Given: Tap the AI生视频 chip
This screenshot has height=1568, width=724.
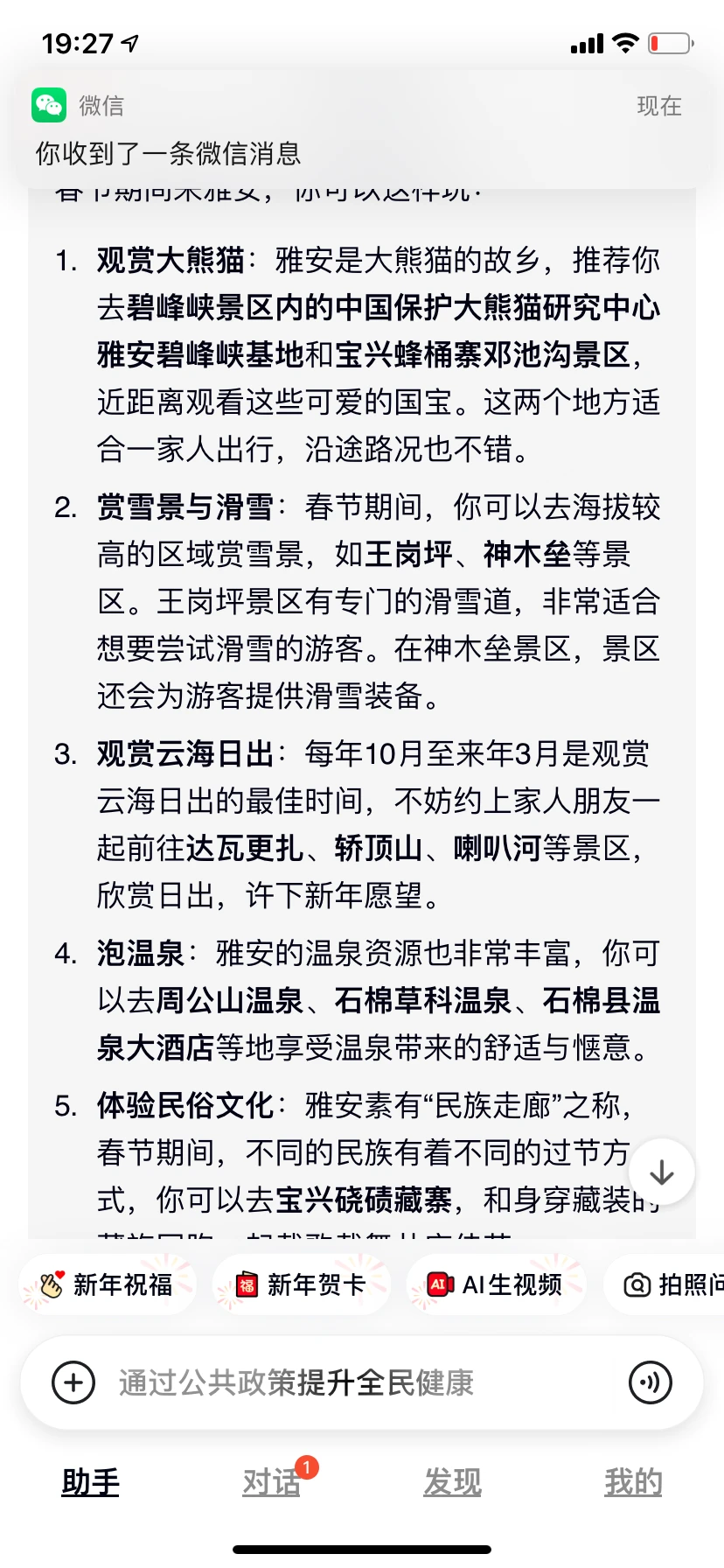Looking at the screenshot, I should (496, 1284).
